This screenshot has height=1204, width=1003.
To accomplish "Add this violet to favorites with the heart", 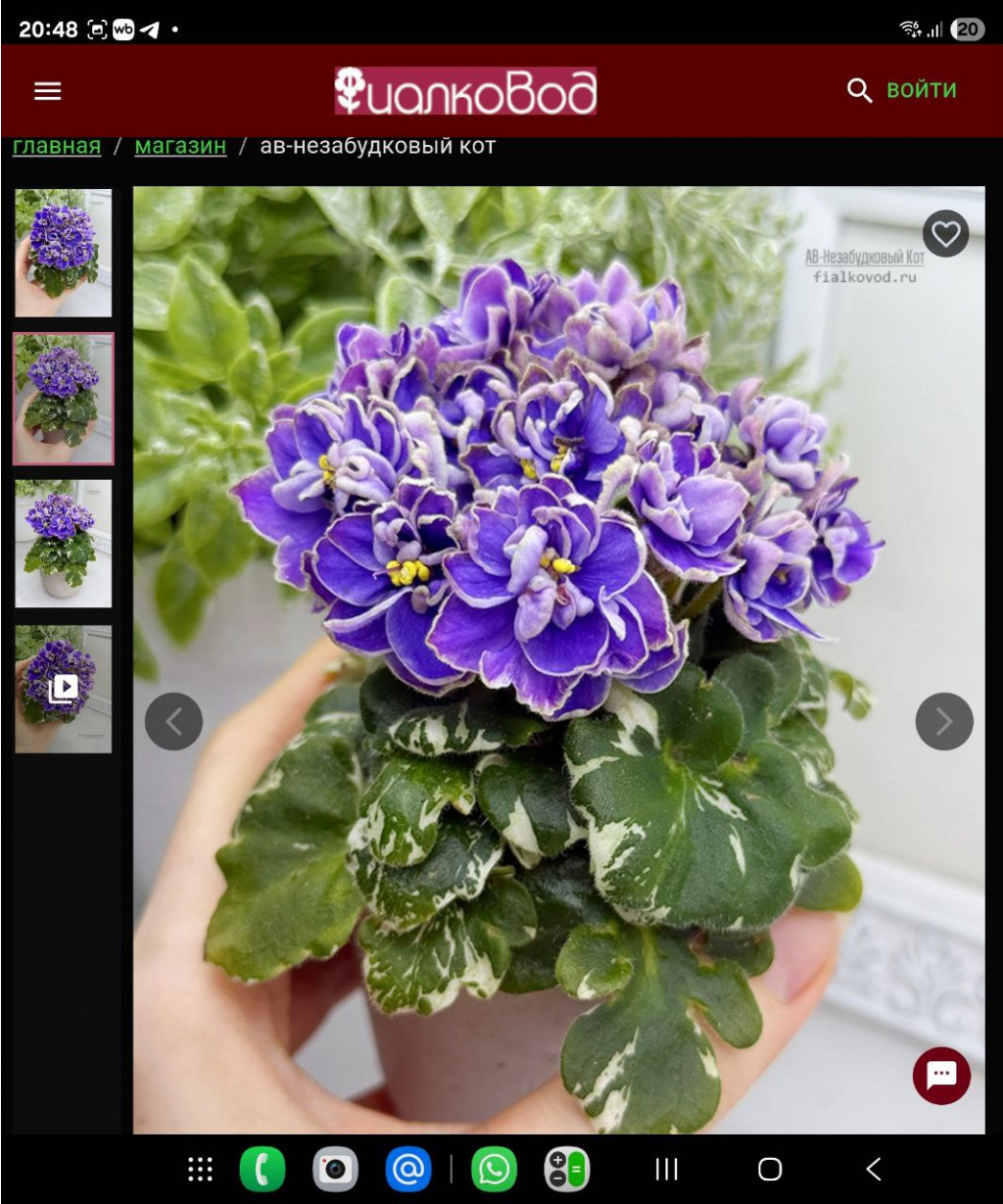I will (x=945, y=233).
